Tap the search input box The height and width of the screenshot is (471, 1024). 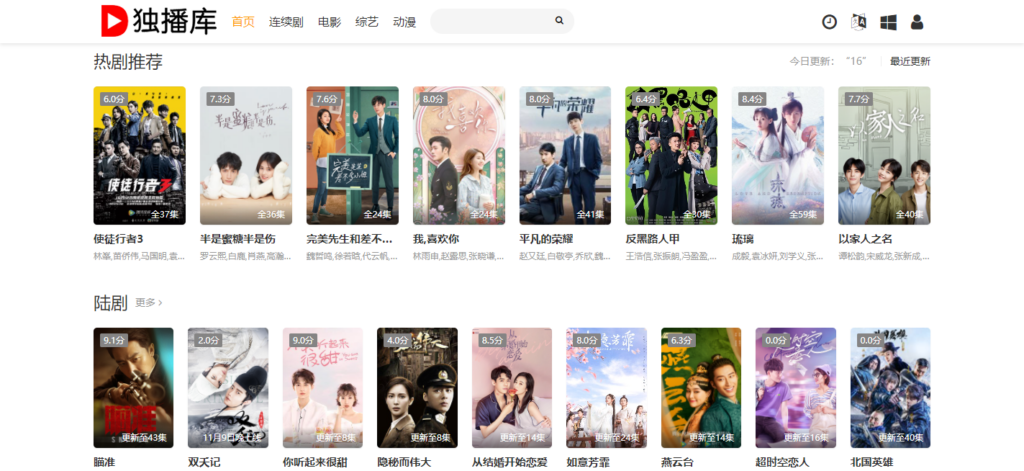490,21
